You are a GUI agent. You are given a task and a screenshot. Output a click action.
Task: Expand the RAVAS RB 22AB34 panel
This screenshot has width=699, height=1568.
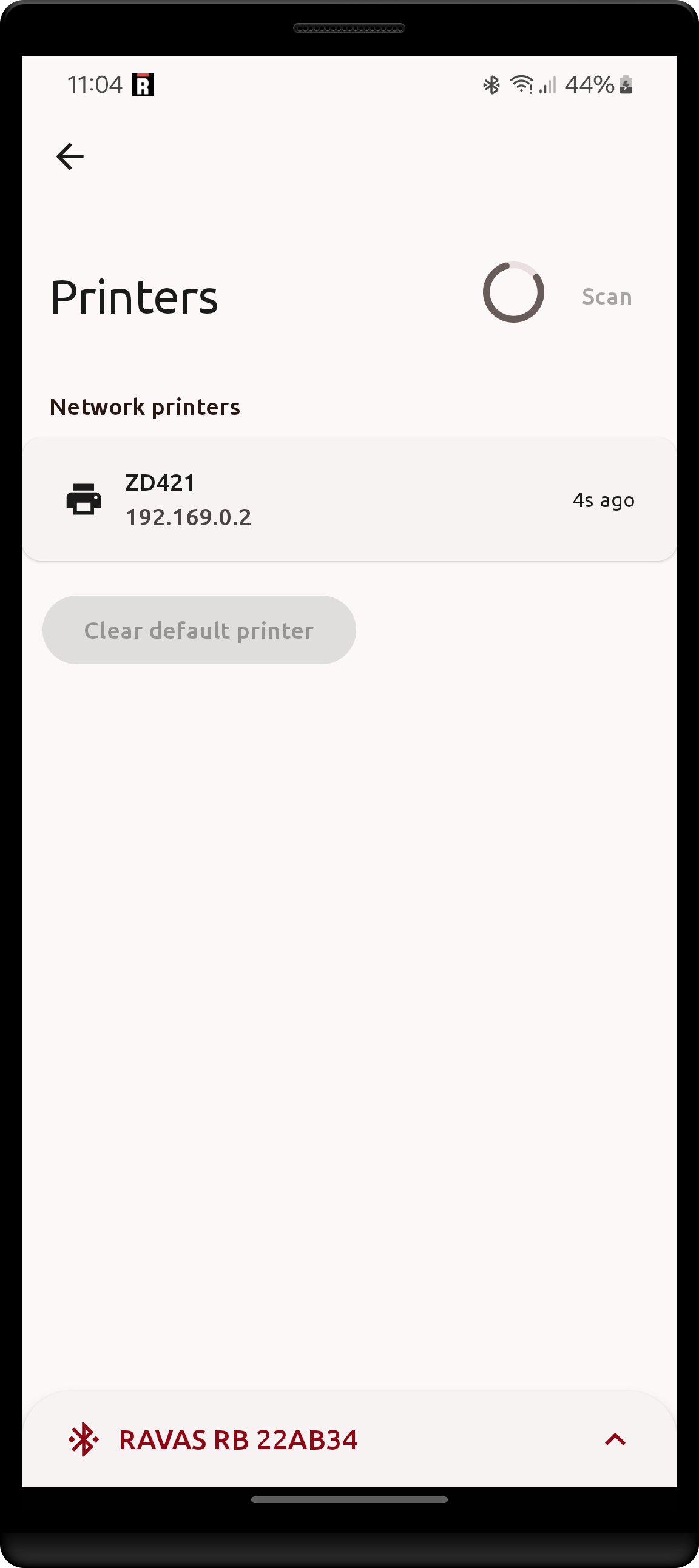[x=615, y=1439]
